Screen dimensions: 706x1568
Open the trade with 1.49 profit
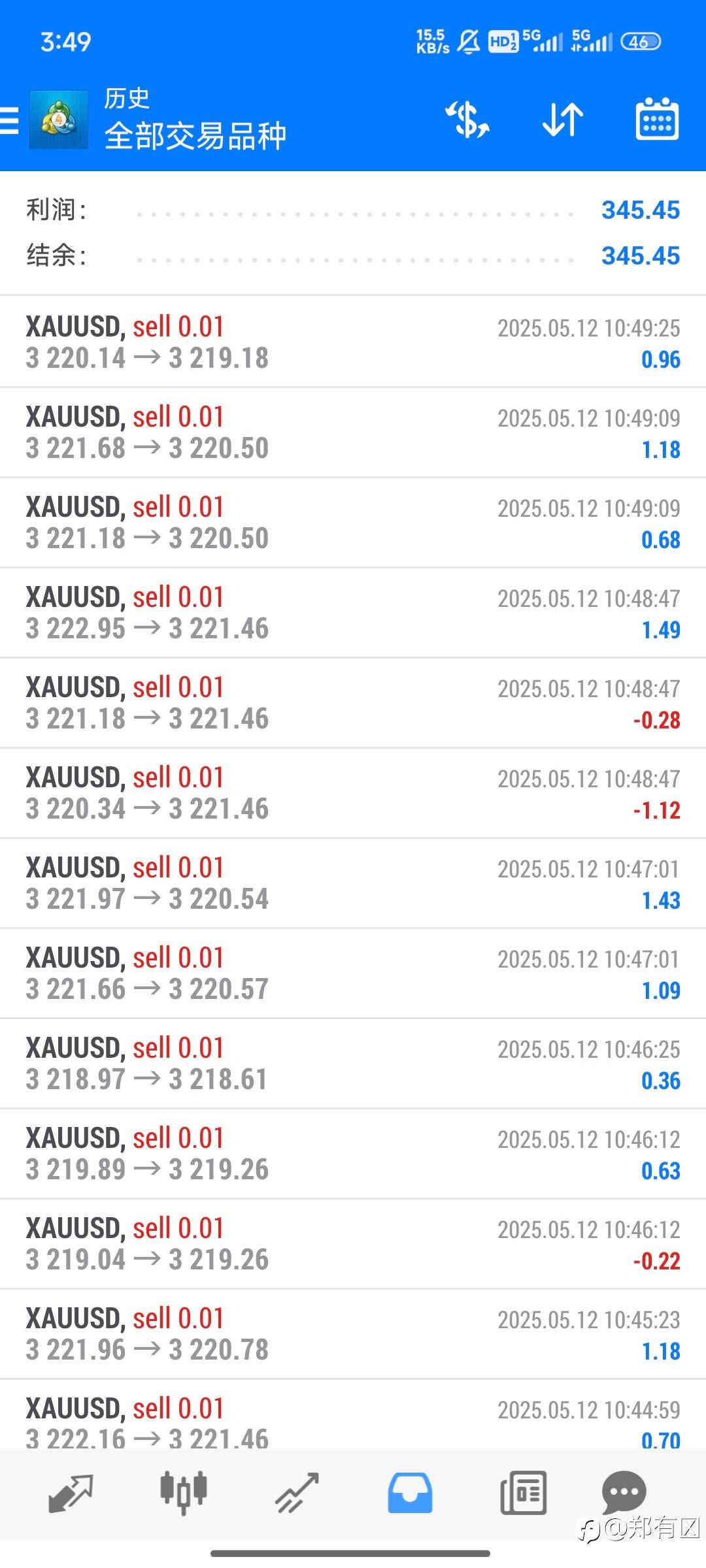[x=353, y=613]
